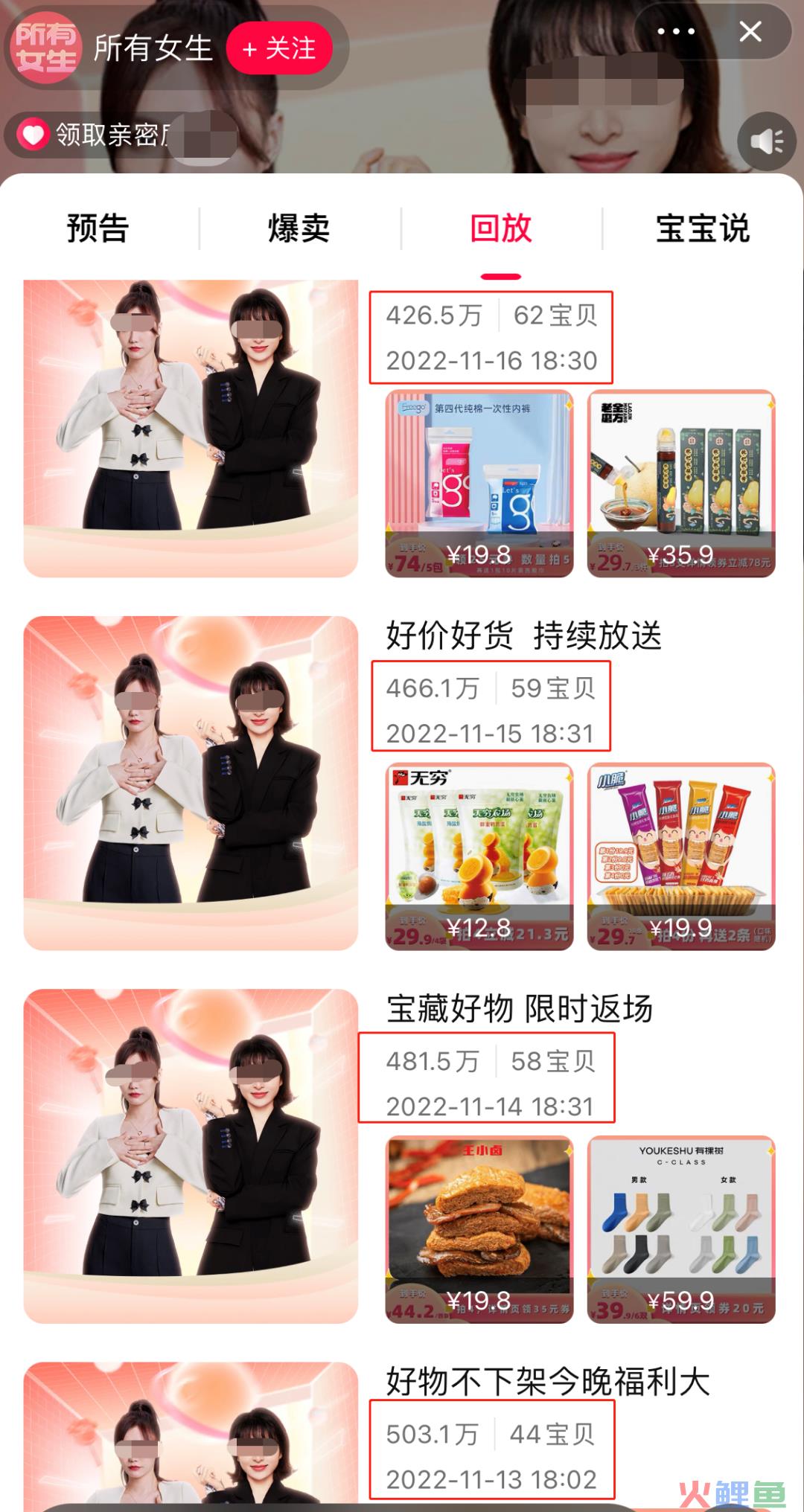The width and height of the screenshot is (804, 1512).
Task: View the ¥19.8 王小卤 food product
Action: coord(479,1229)
